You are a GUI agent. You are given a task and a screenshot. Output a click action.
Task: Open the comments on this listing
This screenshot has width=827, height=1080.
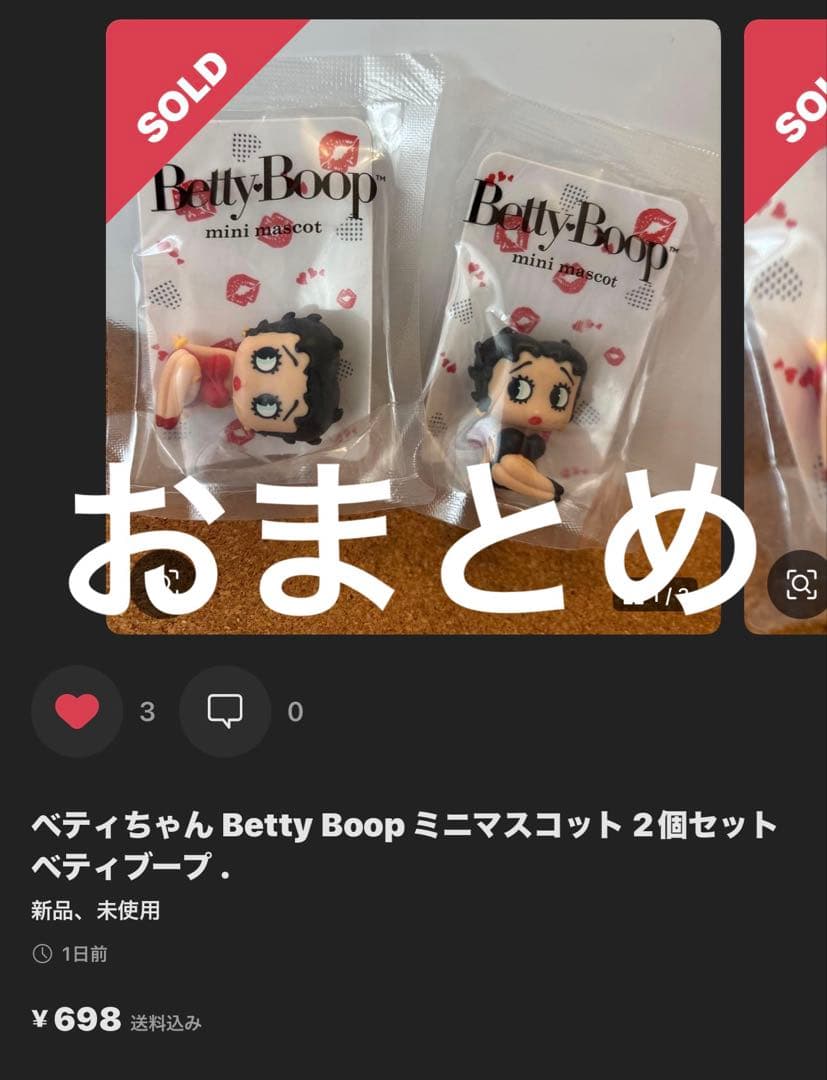coord(225,711)
